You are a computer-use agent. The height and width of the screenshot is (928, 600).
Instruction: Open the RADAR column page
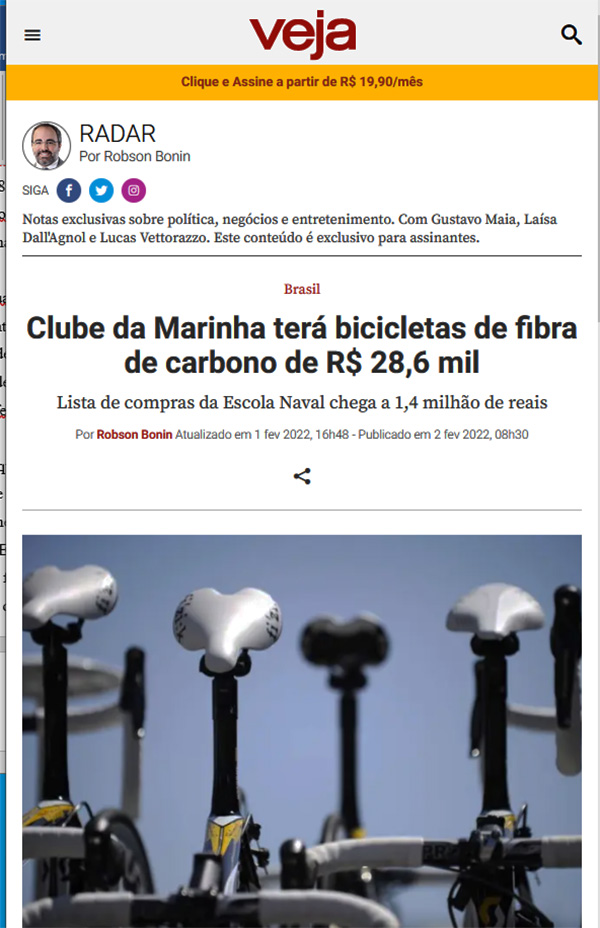[117, 134]
